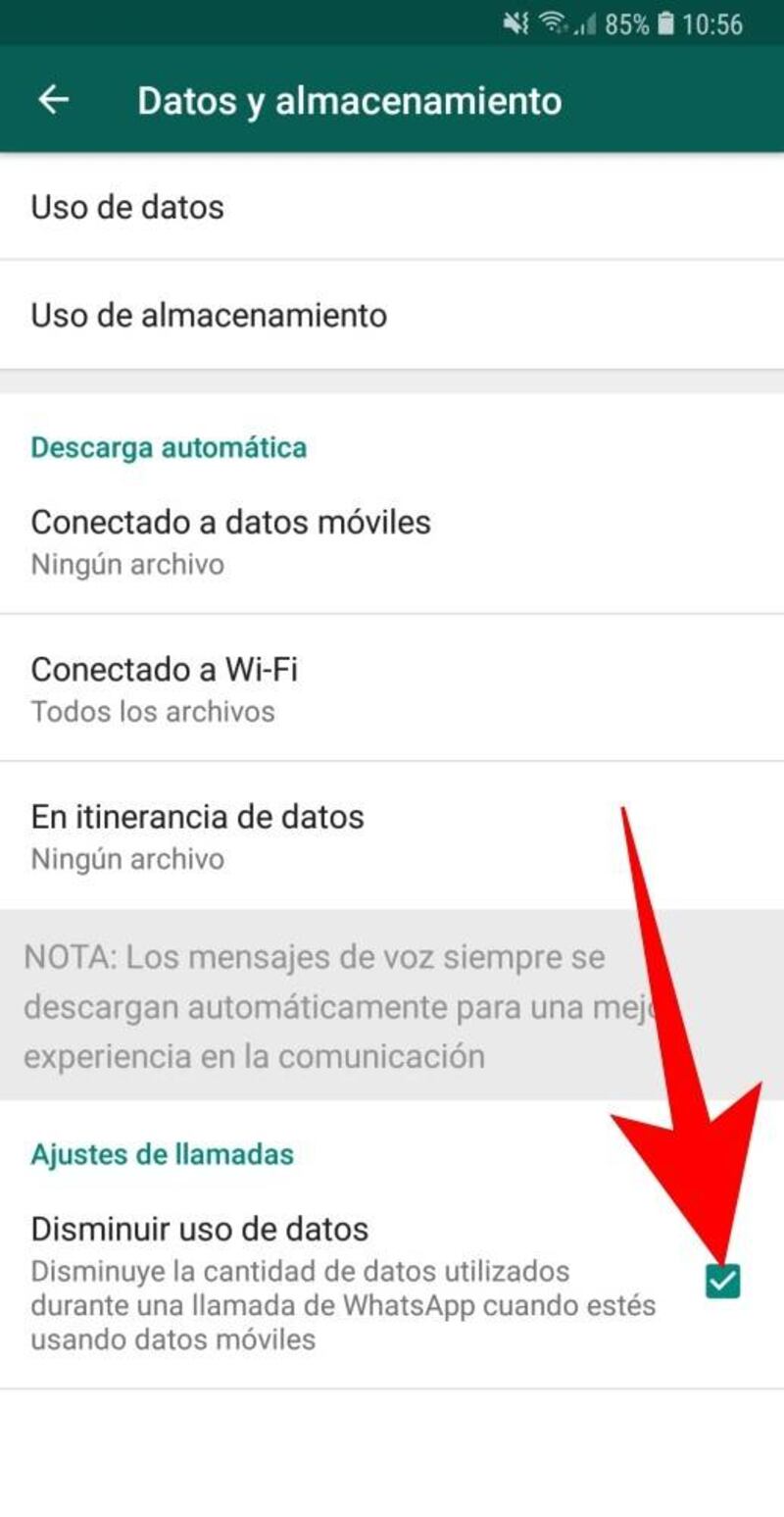Select Conectado a datos móviles setting
This screenshot has width=784, height=1517.
[x=392, y=540]
